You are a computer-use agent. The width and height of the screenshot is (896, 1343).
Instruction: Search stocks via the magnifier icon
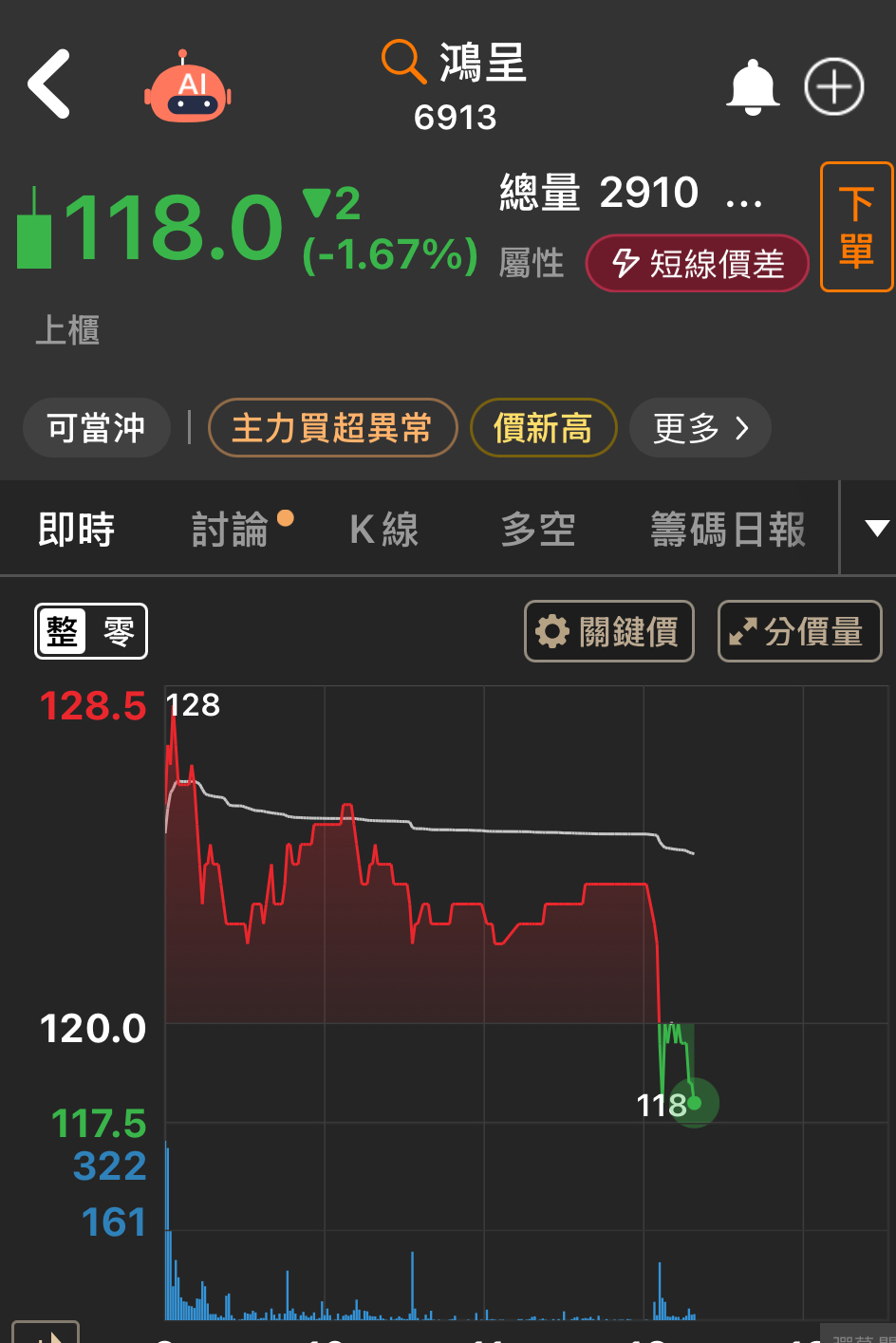pyautogui.click(x=403, y=62)
